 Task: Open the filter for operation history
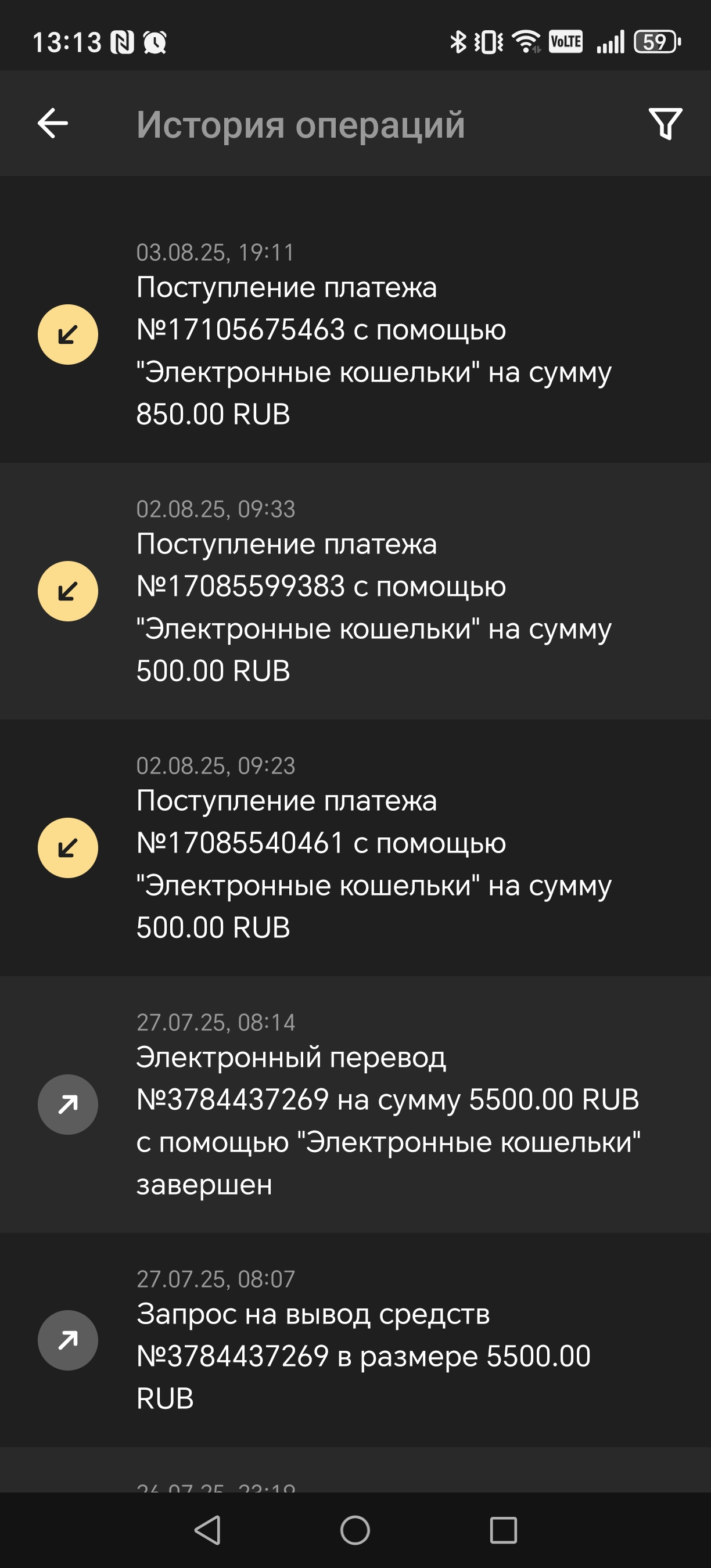665,124
